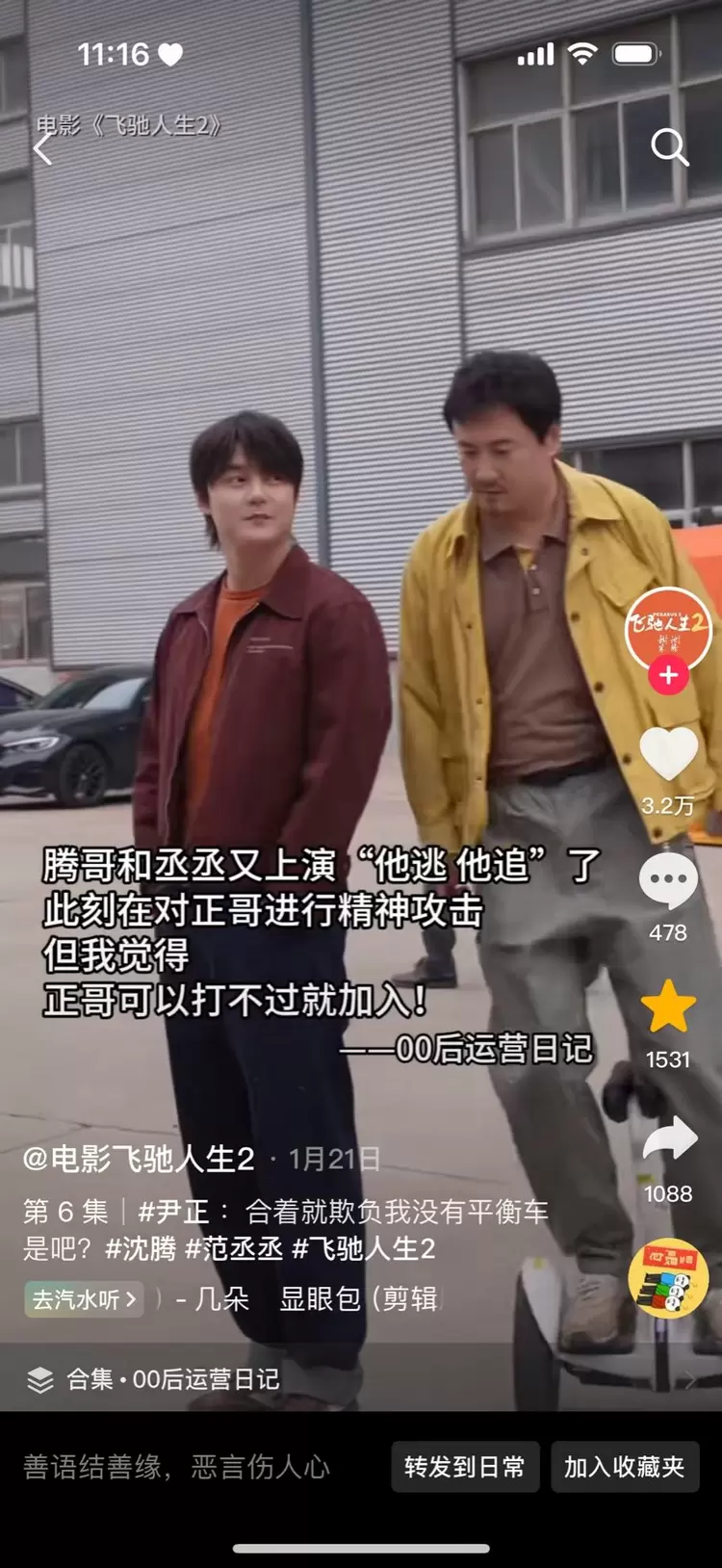The image size is (722, 1568).
Task: Follow the creator with the red plus
Action: [x=668, y=676]
